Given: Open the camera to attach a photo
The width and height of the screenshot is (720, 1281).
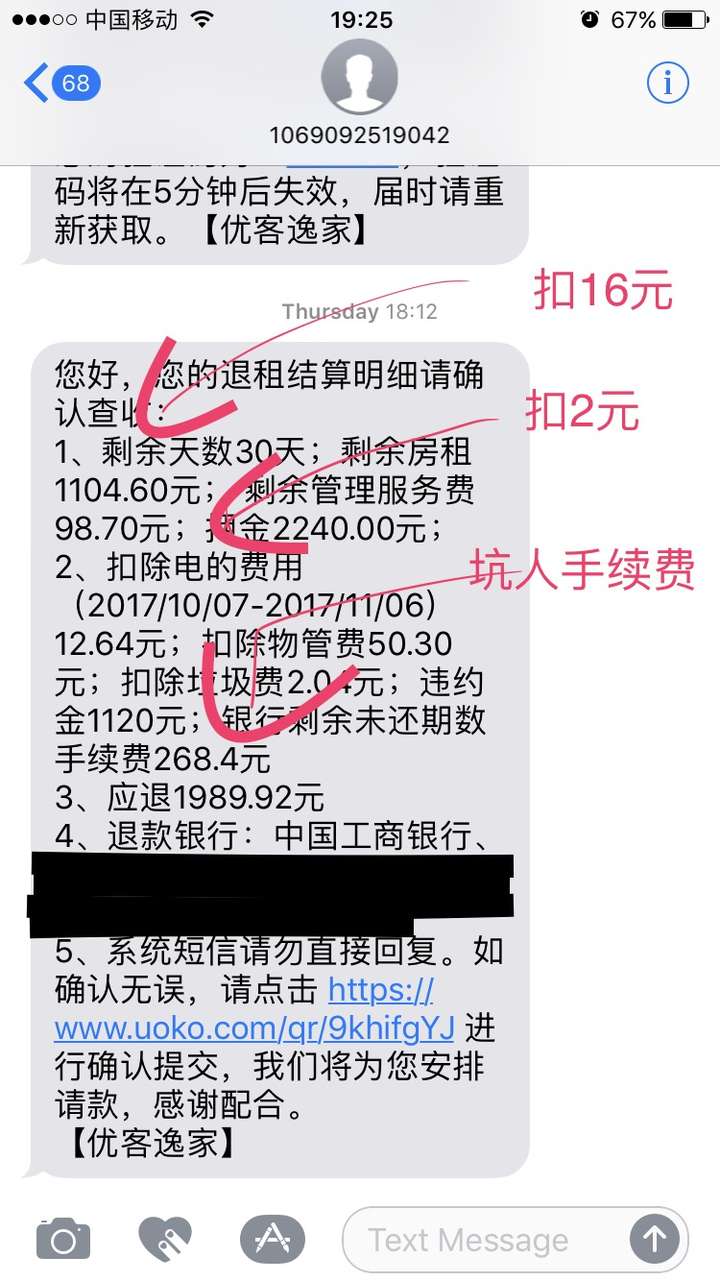Looking at the screenshot, I should pos(63,1240).
